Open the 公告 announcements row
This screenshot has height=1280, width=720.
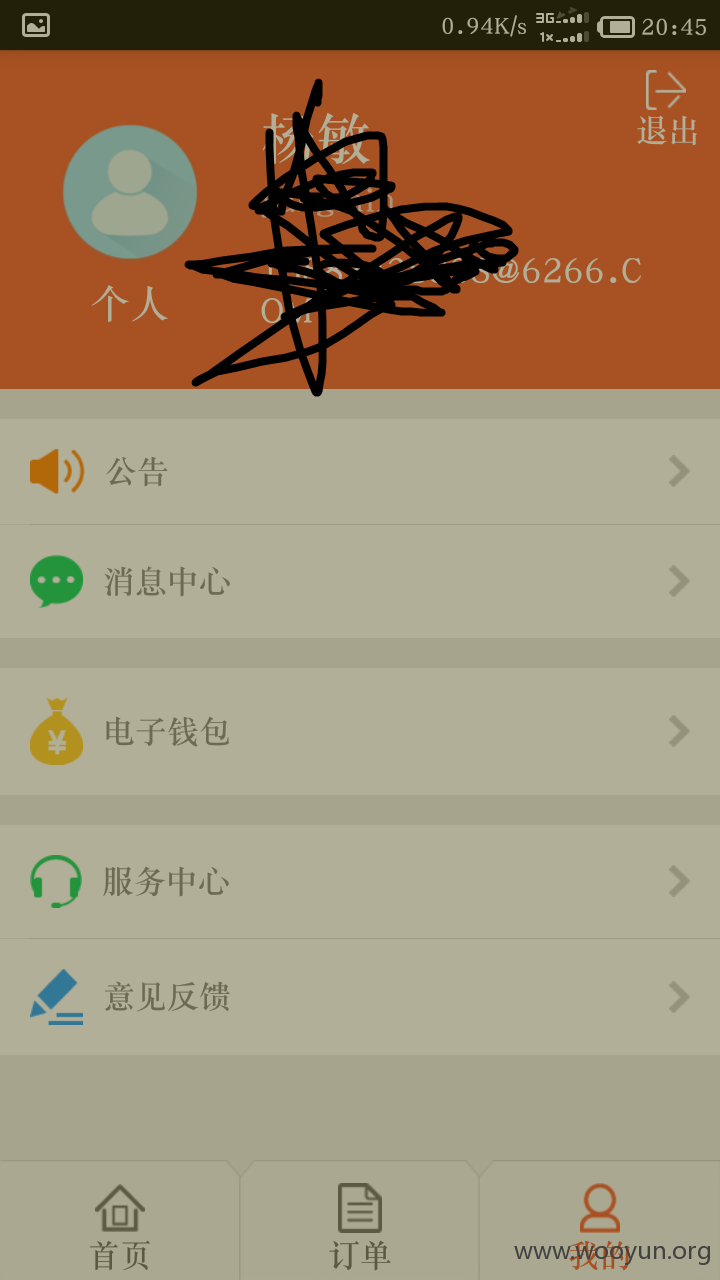pos(360,471)
